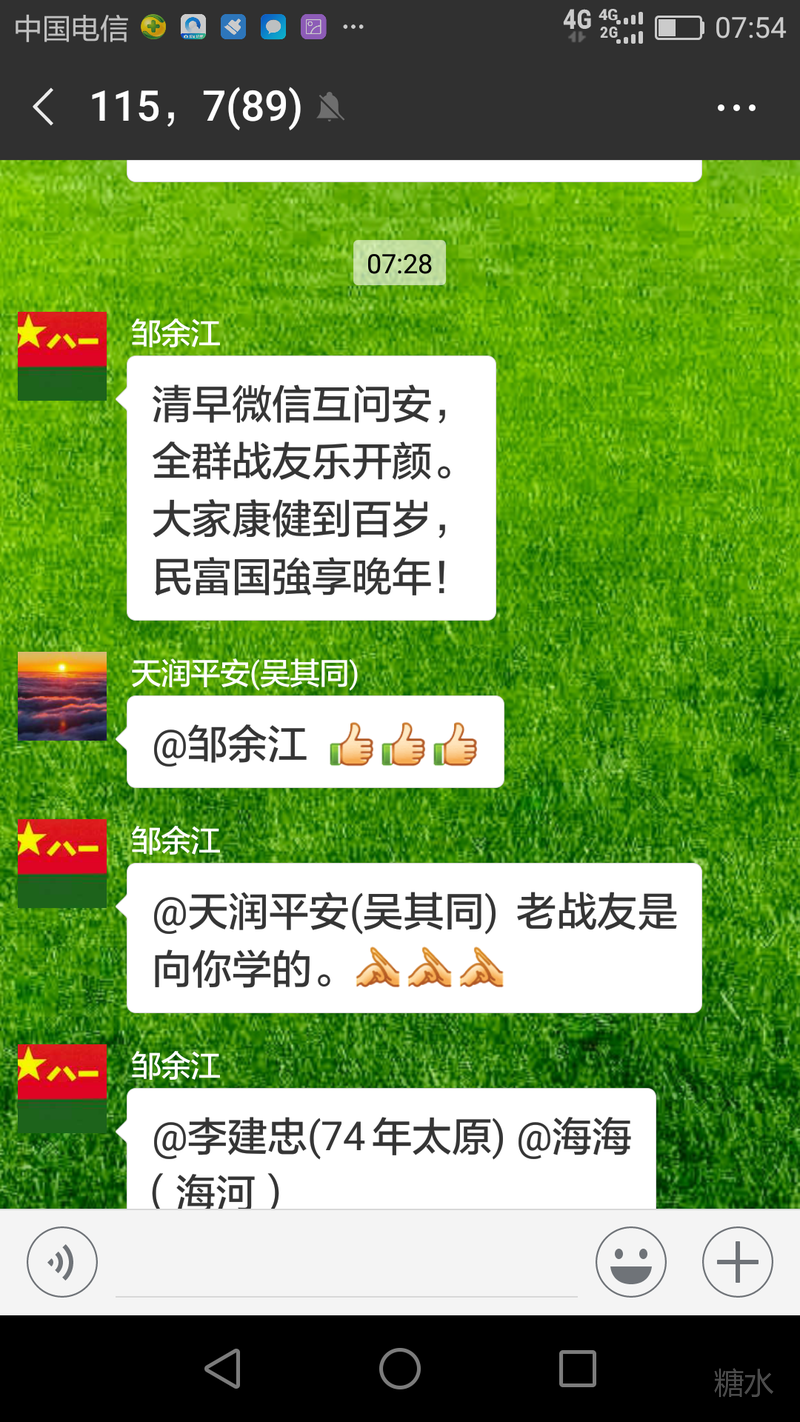
Task: Tap the system home button
Action: coord(400,1368)
